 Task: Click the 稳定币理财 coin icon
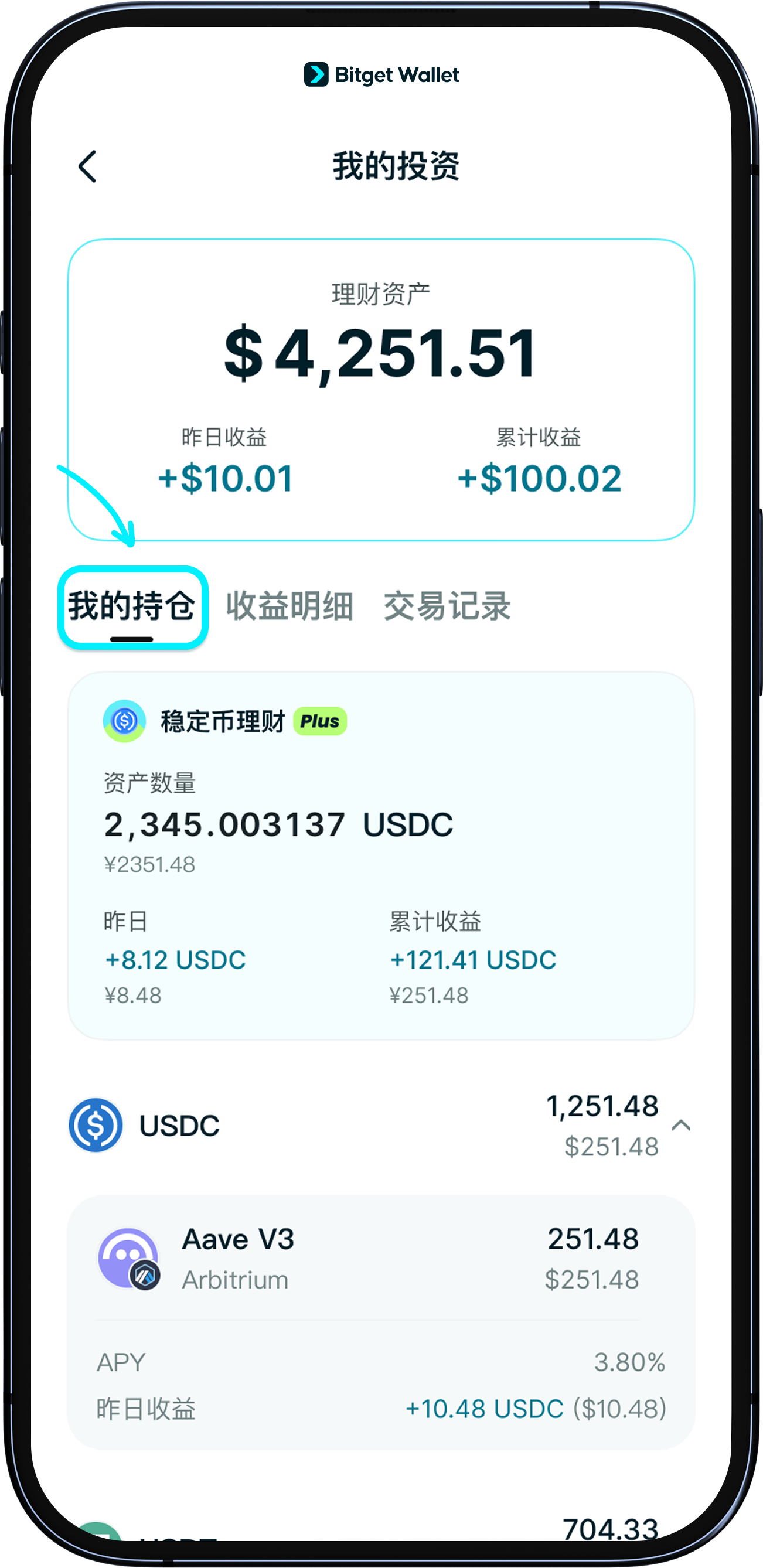(x=124, y=721)
